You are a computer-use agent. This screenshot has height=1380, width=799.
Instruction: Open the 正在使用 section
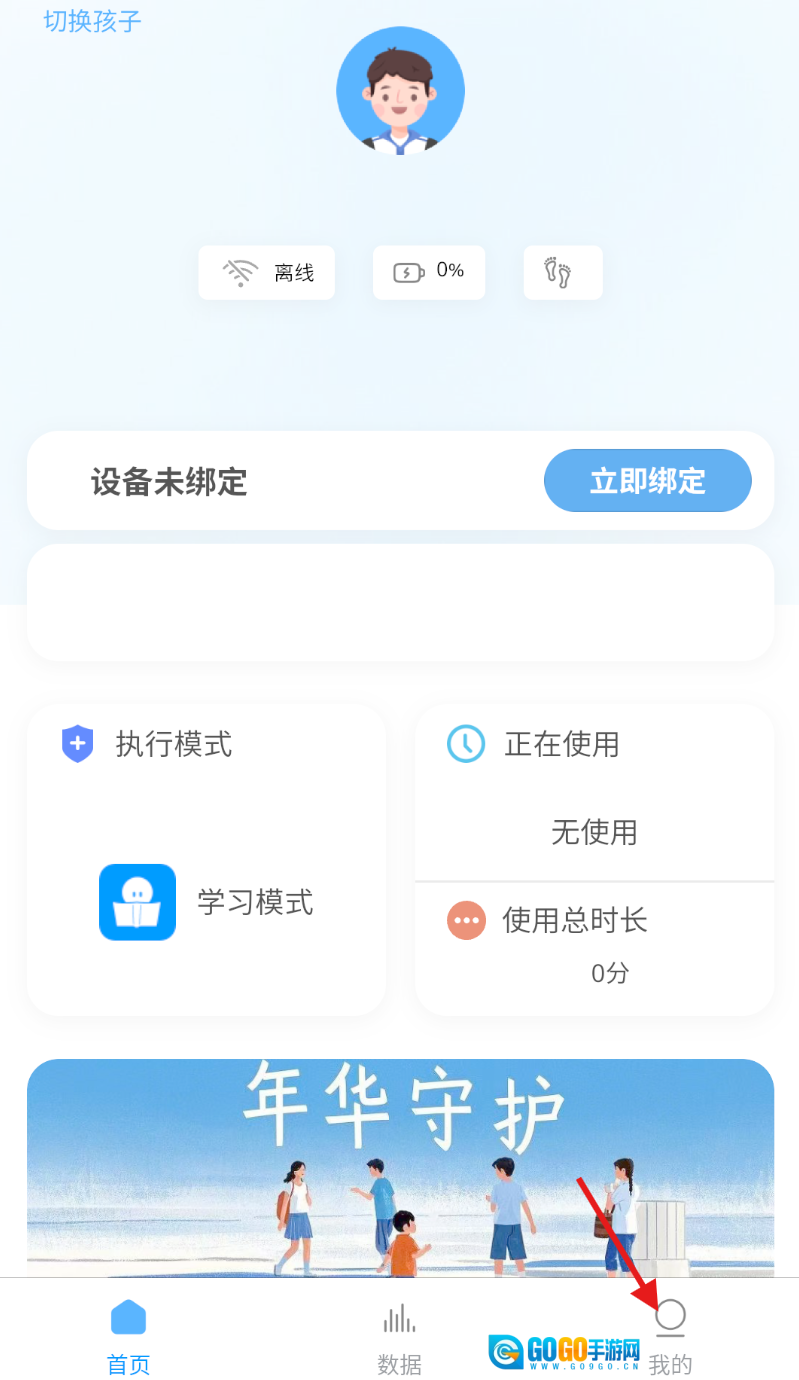point(594,792)
